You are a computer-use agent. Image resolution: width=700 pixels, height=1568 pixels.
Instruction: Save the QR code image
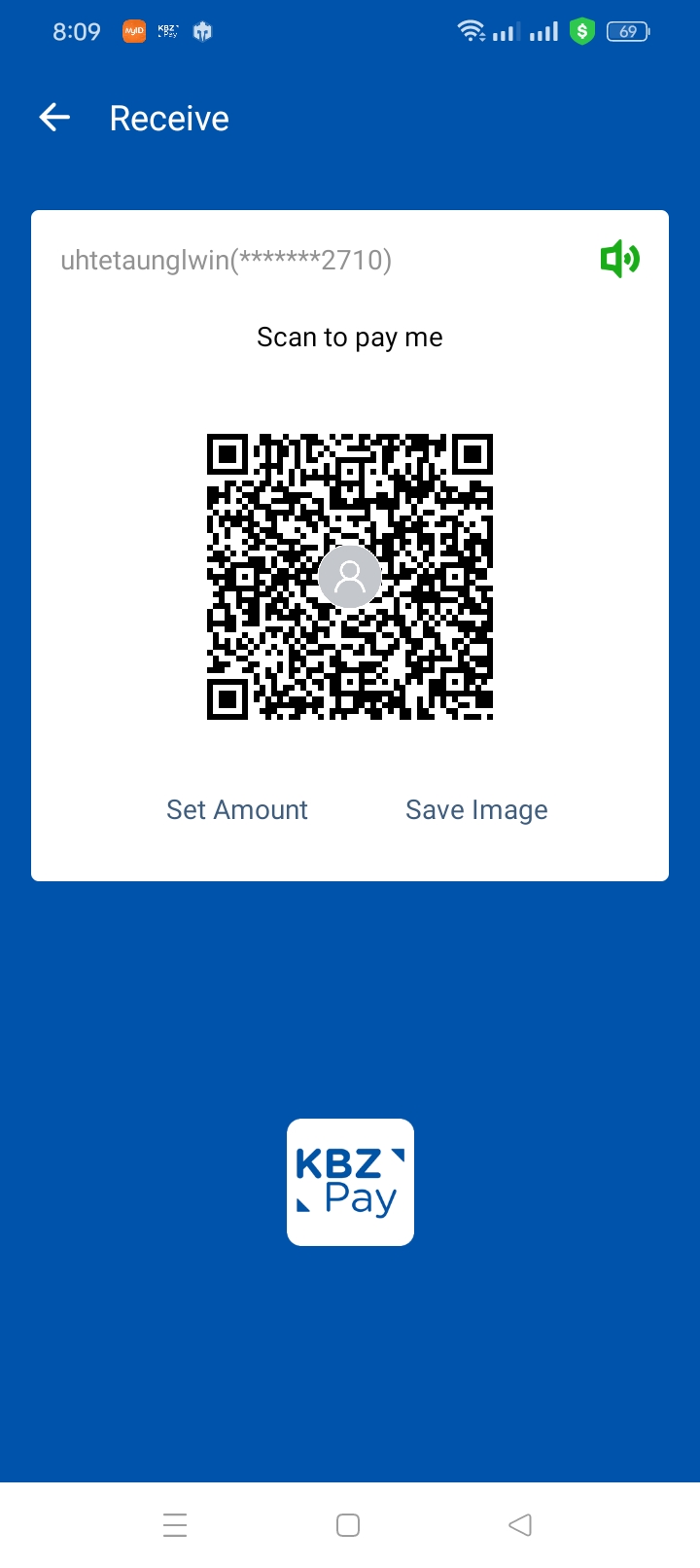(x=476, y=810)
